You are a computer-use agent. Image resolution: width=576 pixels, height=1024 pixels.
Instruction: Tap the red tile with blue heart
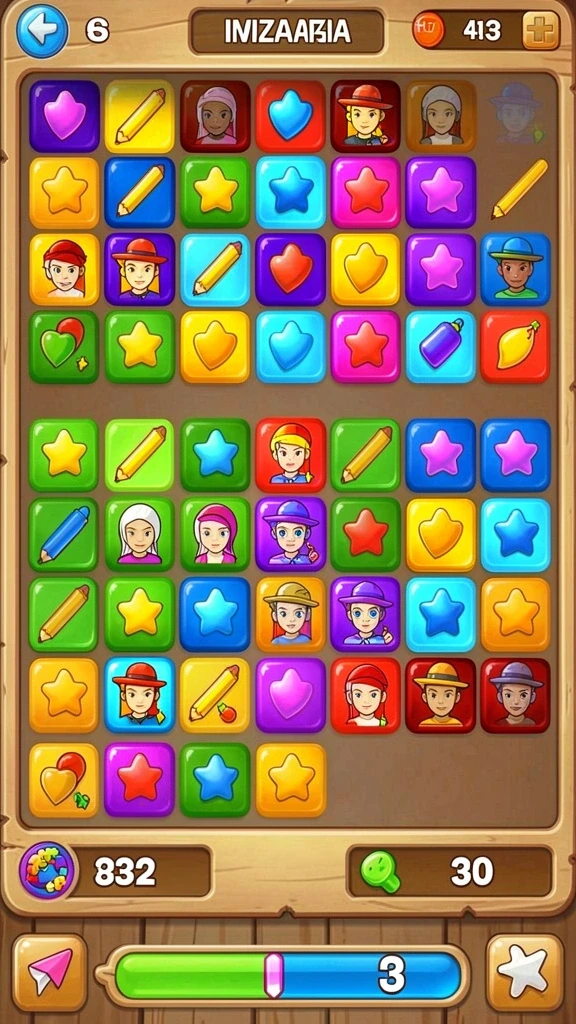[291, 116]
